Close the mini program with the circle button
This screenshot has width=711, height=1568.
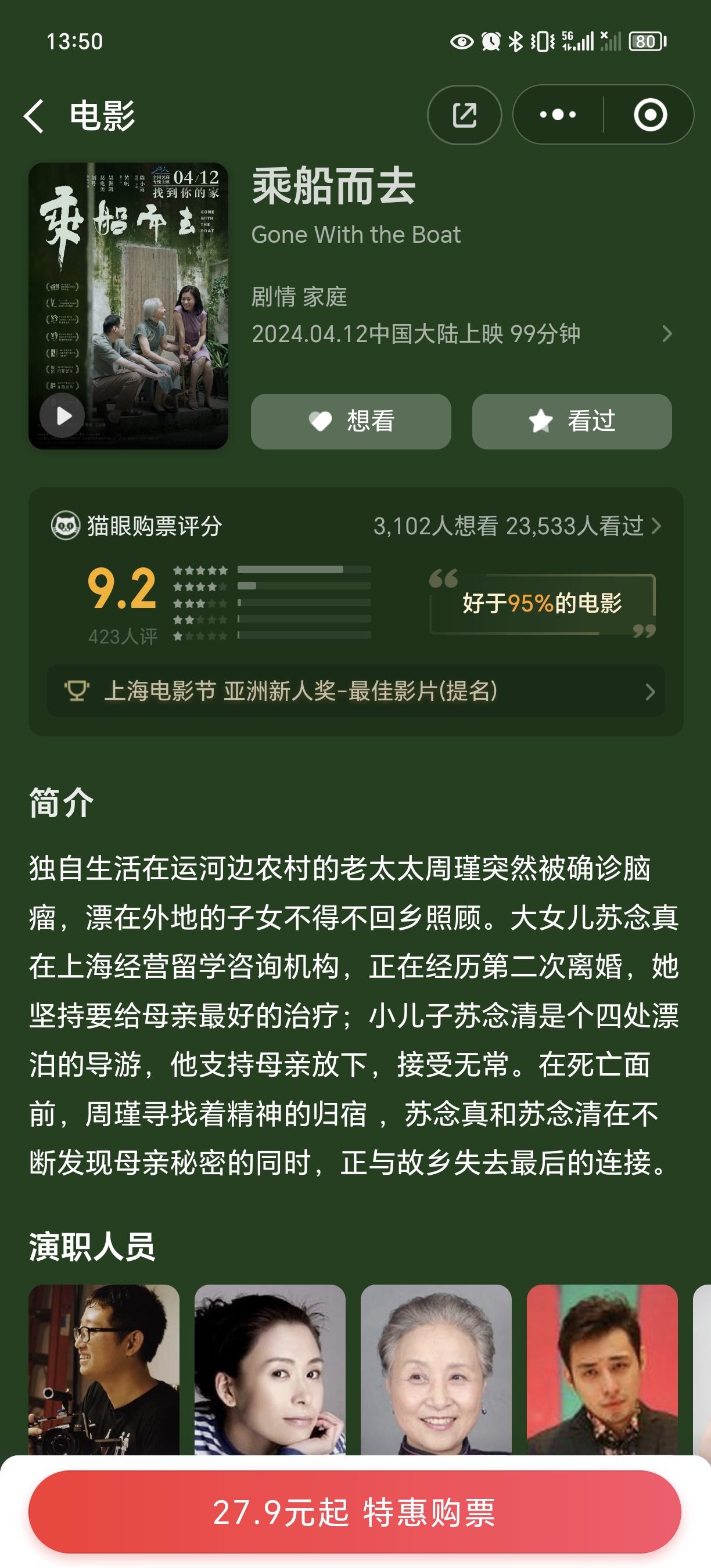tap(650, 114)
